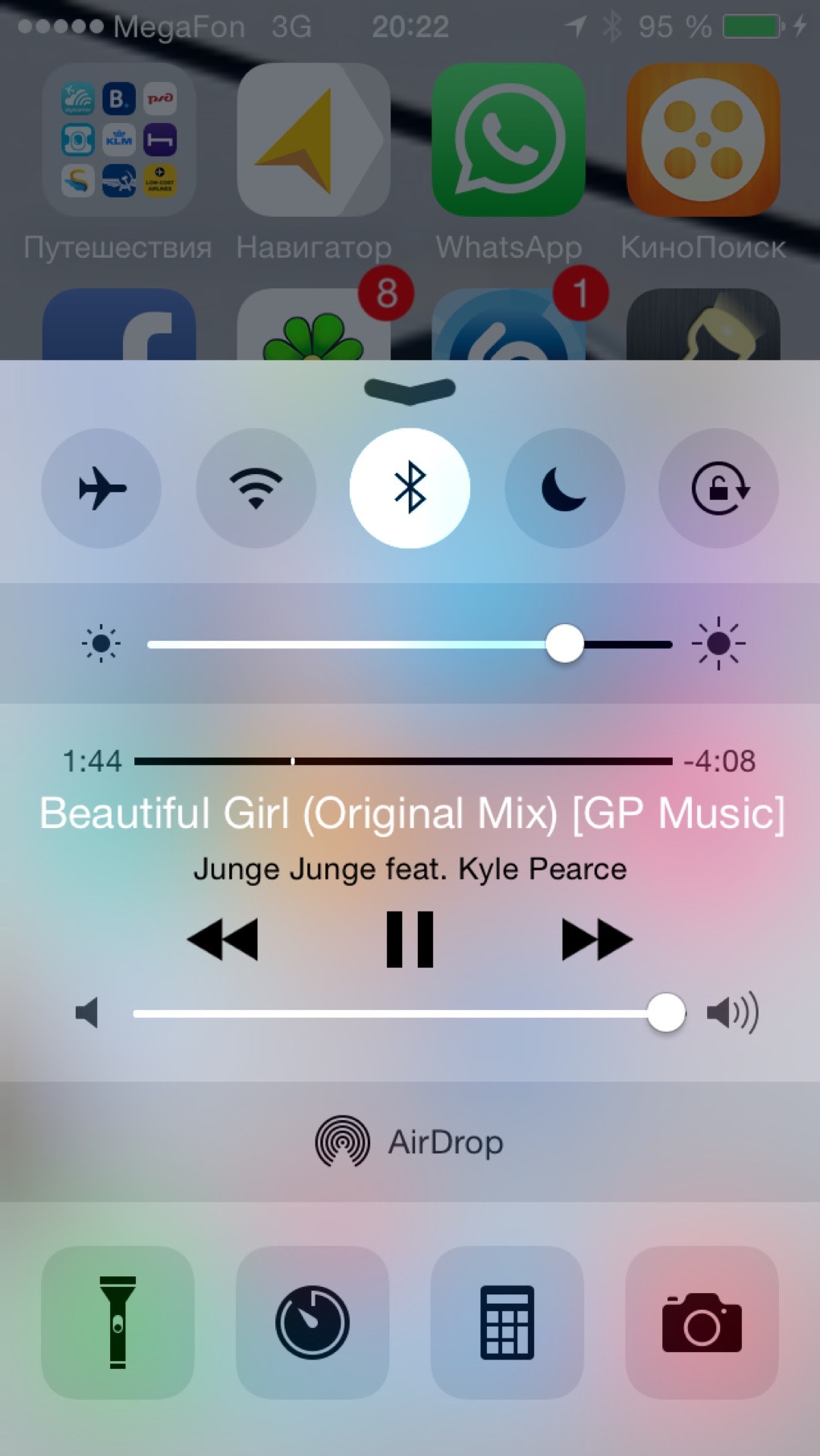Open the camera
Viewport: 820px width, 1456px height.
702,1322
